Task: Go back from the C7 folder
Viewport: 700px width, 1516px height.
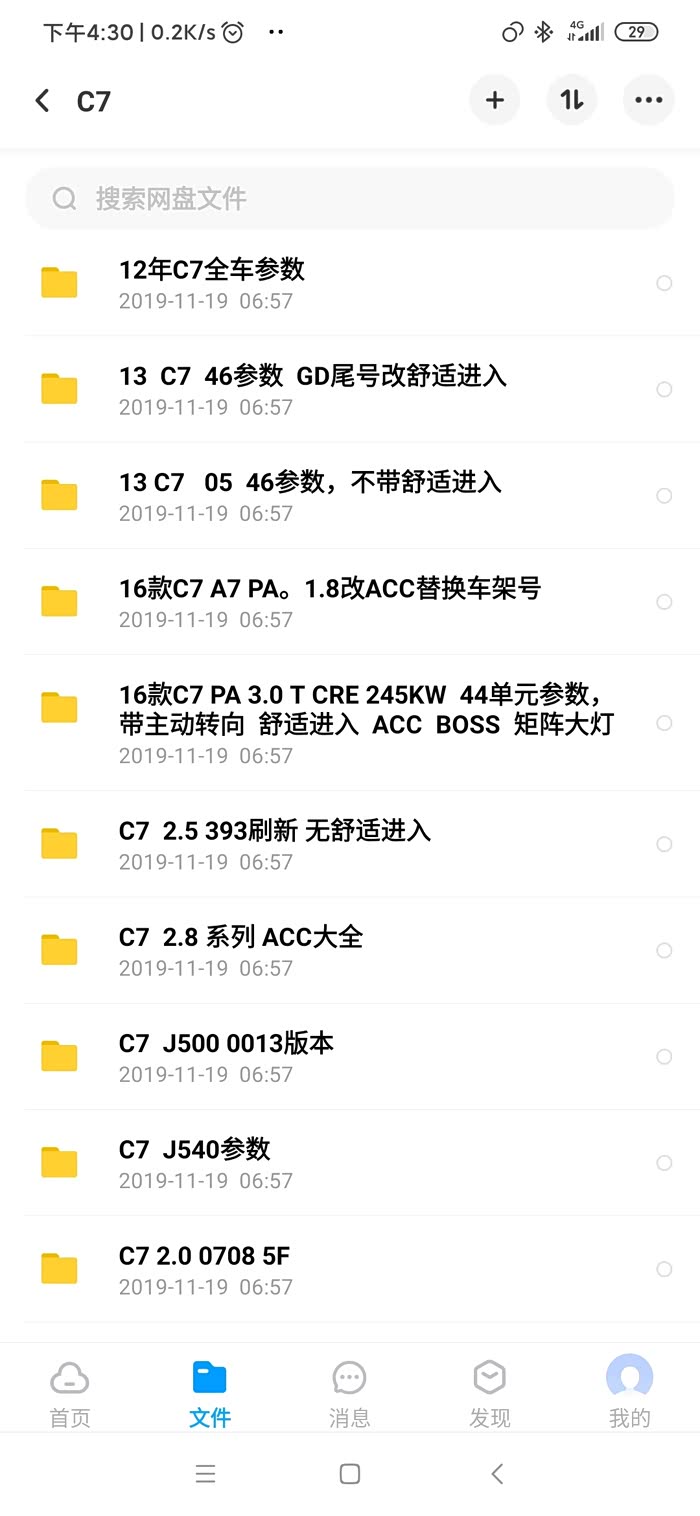Action: 42,100
